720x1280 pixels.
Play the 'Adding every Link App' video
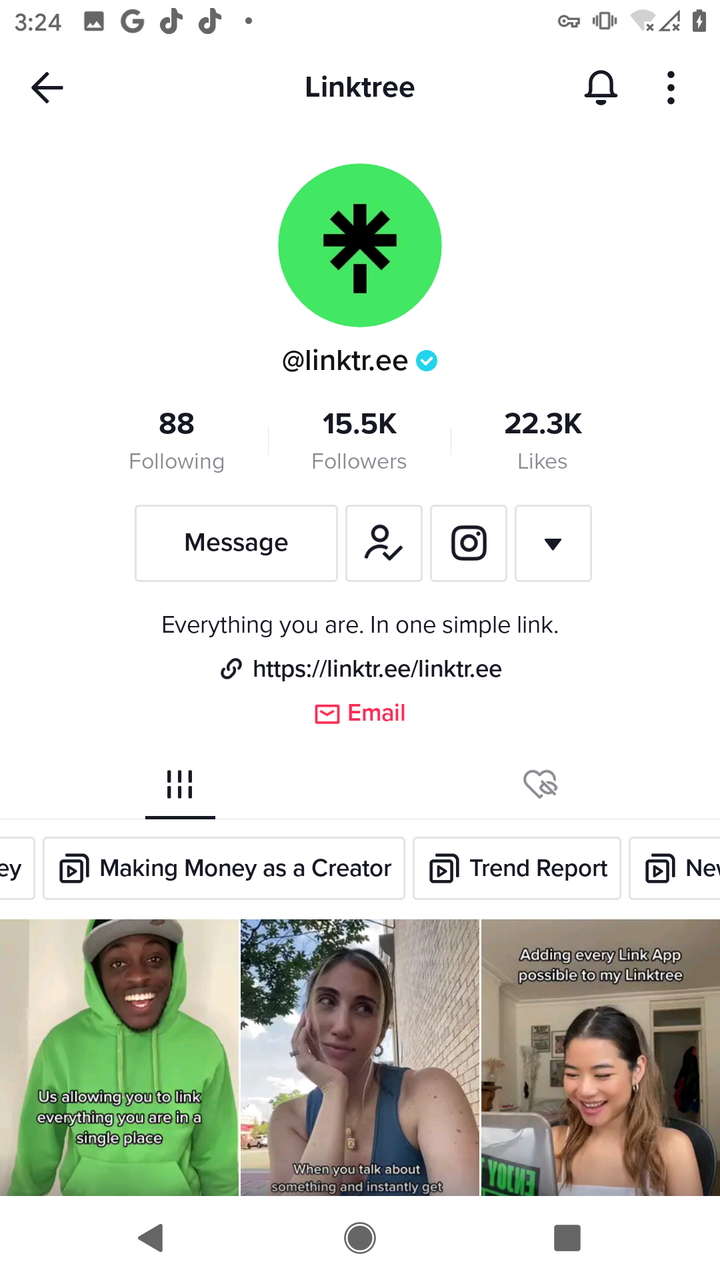coord(600,1057)
